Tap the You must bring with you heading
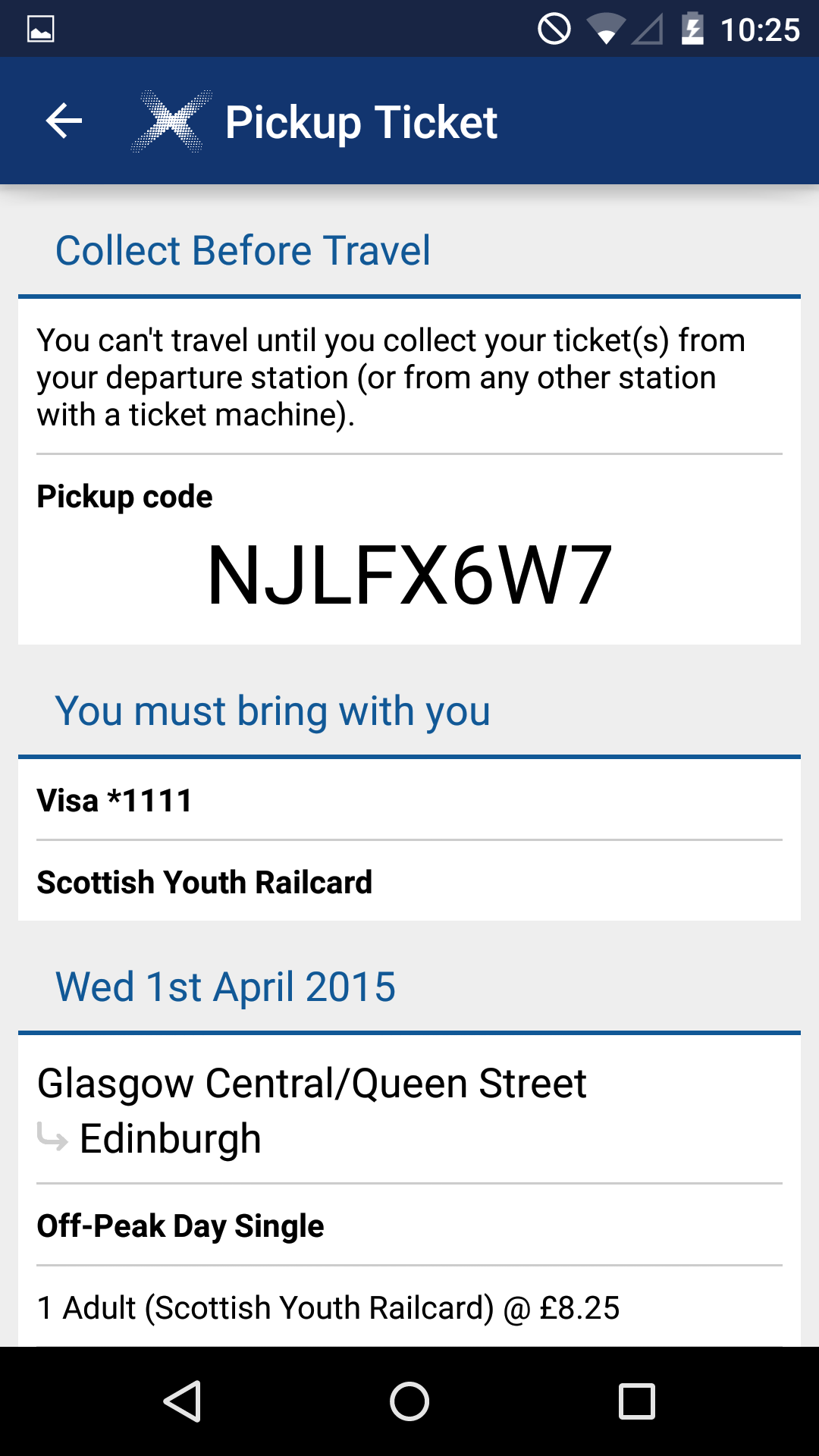Viewport: 819px width, 1456px height. [x=274, y=711]
